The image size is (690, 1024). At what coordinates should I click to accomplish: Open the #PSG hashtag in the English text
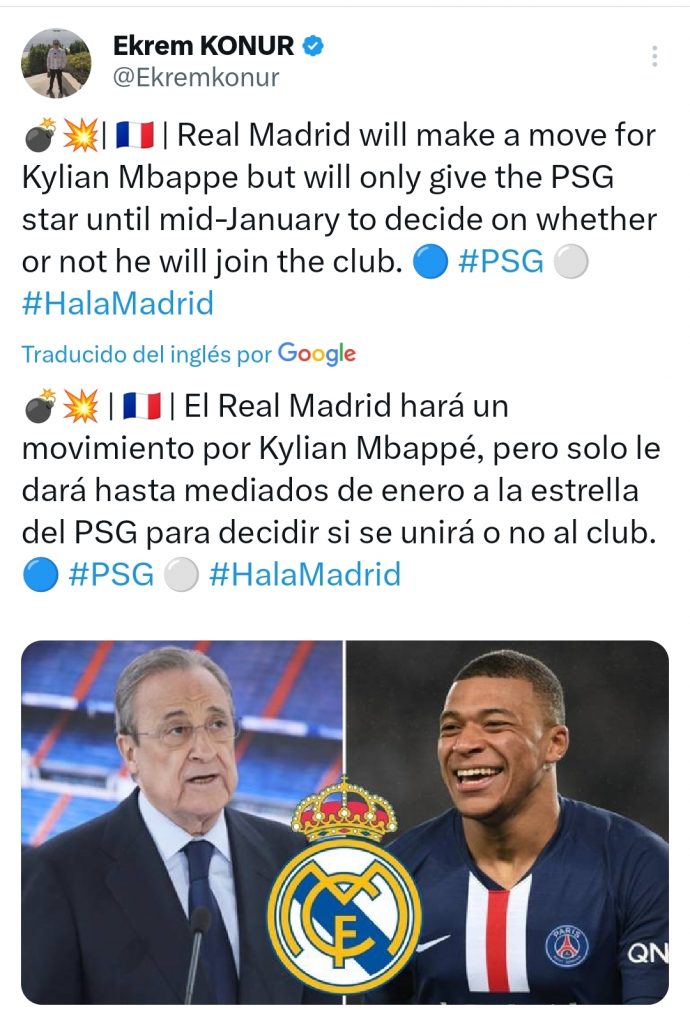point(501,261)
